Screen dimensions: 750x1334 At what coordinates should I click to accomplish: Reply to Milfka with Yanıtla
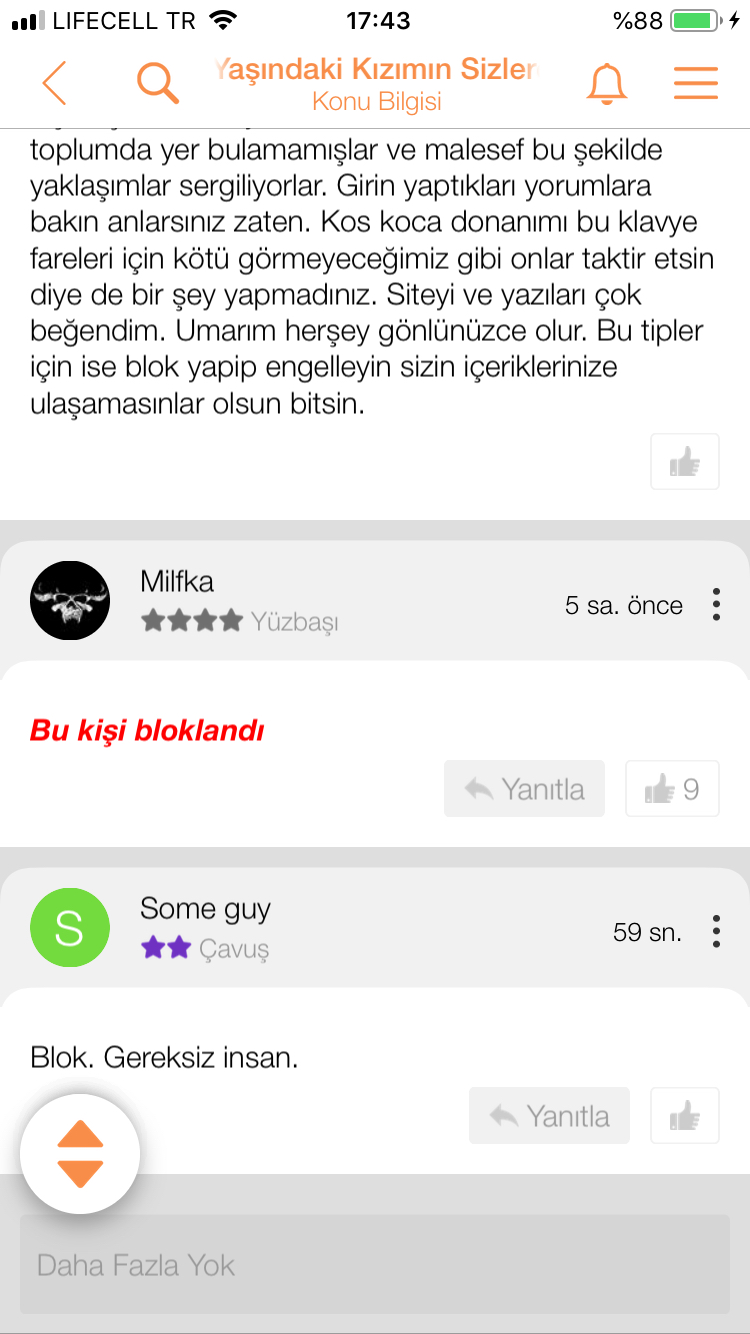point(525,789)
